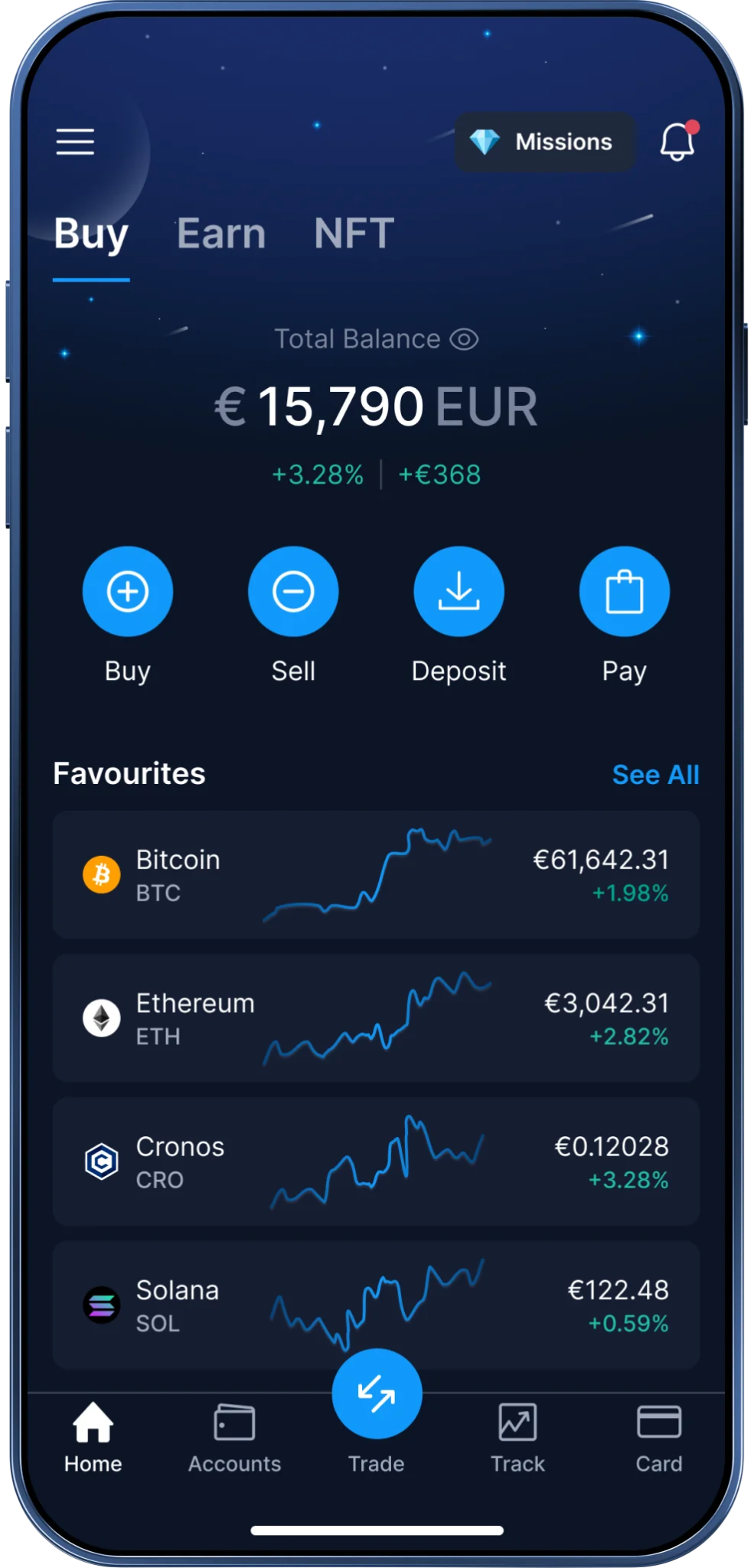Hide the total balance with eye icon
Image resolution: width=754 pixels, height=1568 pixels.
[x=464, y=339]
